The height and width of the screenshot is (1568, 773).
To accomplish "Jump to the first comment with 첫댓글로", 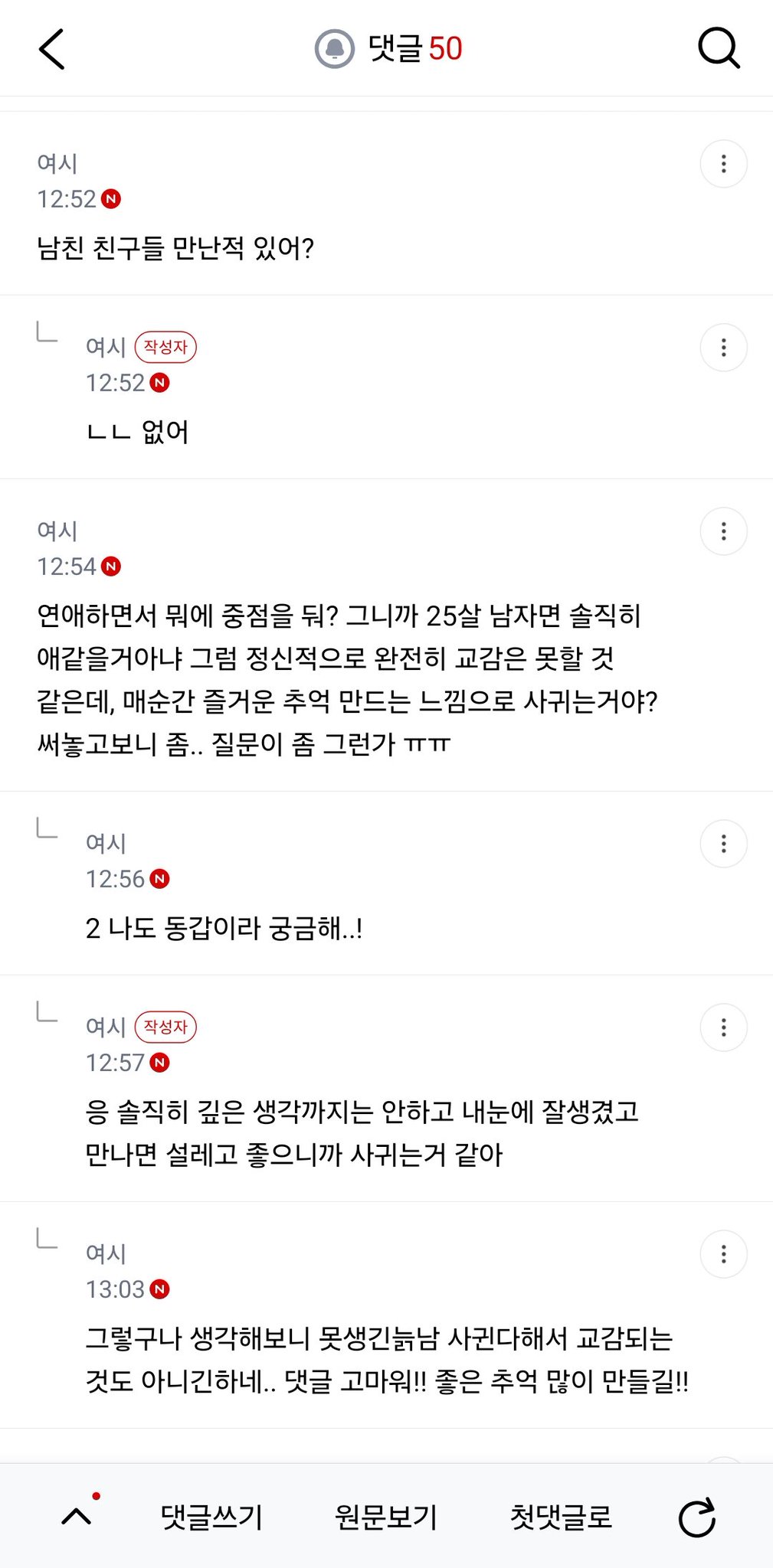I will pyautogui.click(x=561, y=1517).
